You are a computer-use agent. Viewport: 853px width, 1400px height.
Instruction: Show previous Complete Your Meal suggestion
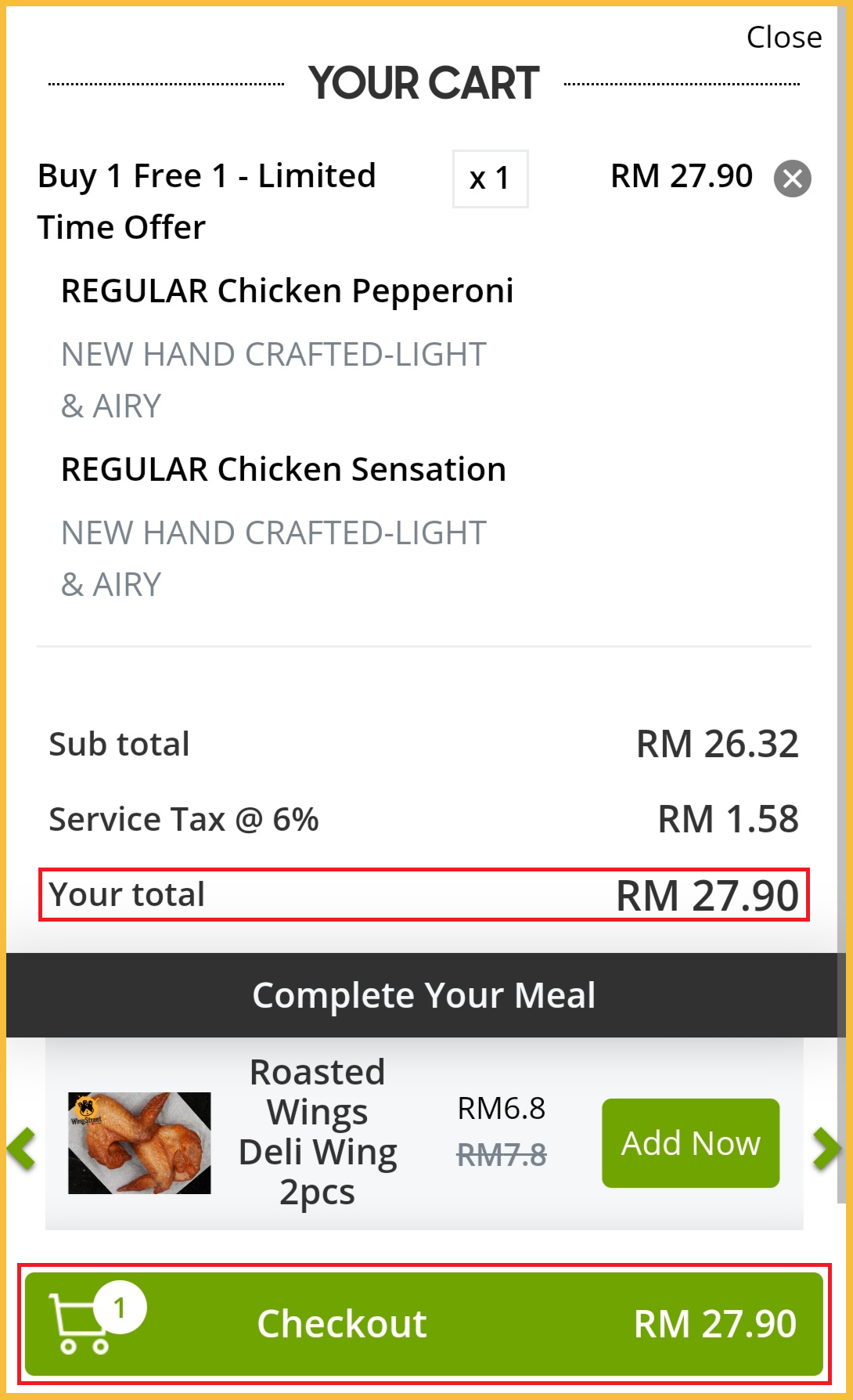click(x=22, y=1149)
